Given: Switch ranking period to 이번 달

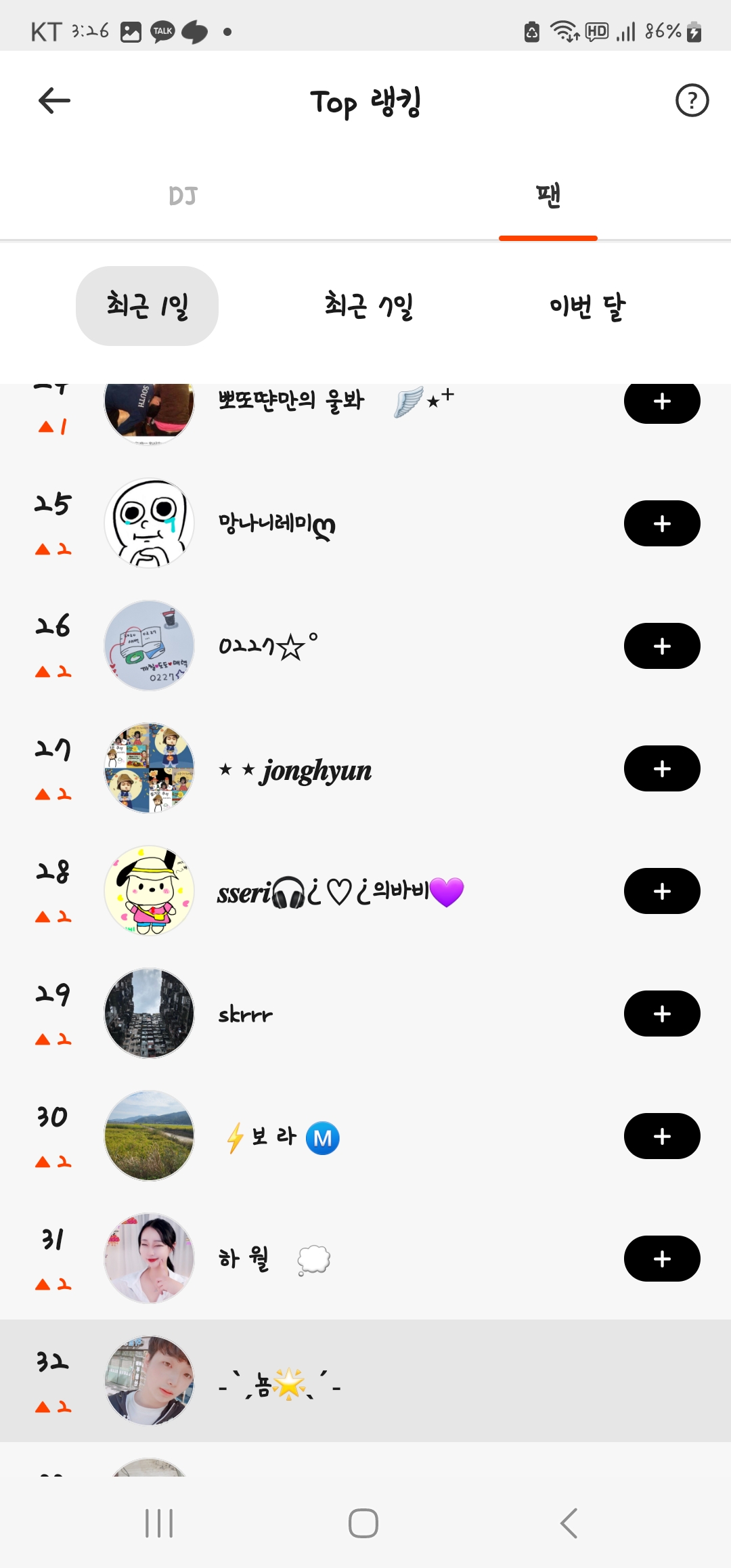Looking at the screenshot, I should (588, 306).
